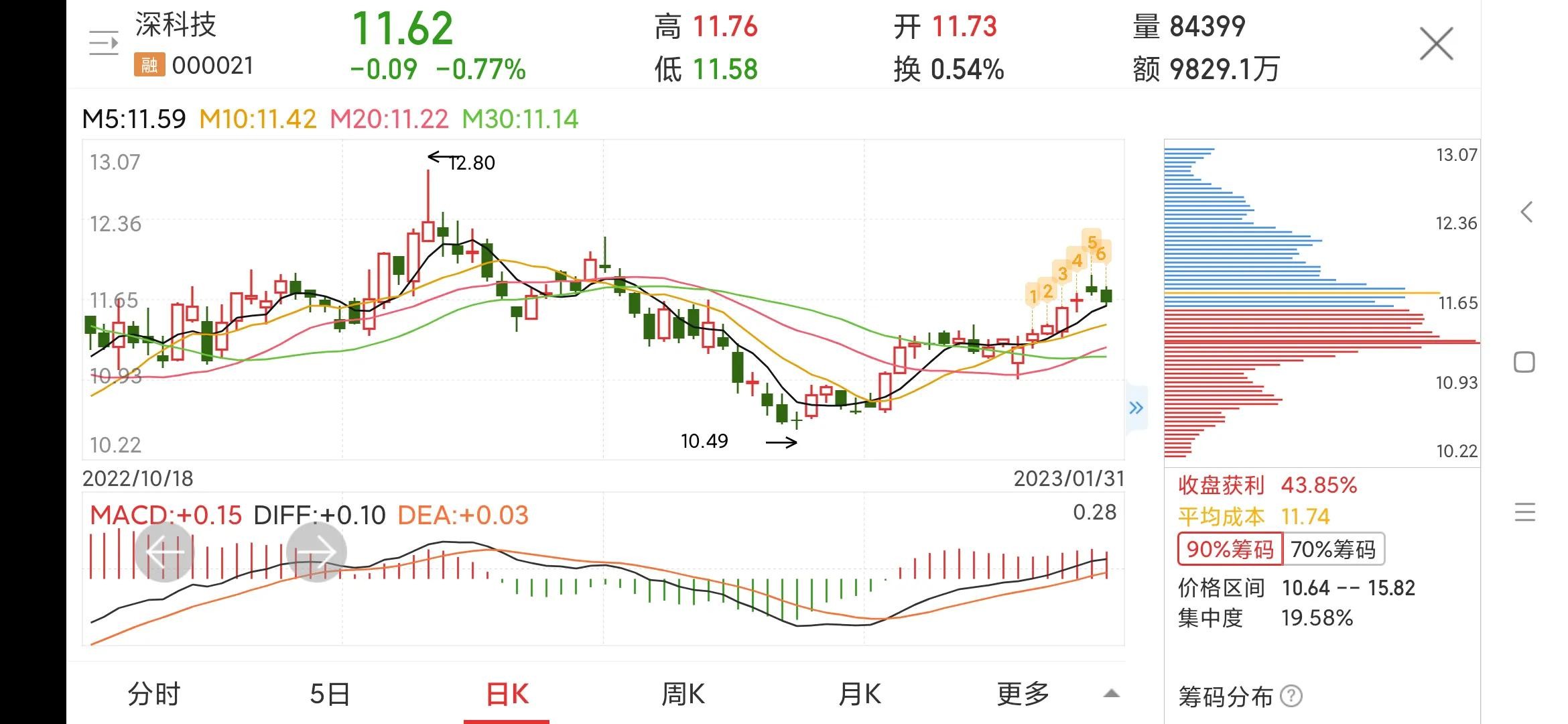Tap the system back button
1568x724 pixels.
(x=1526, y=213)
